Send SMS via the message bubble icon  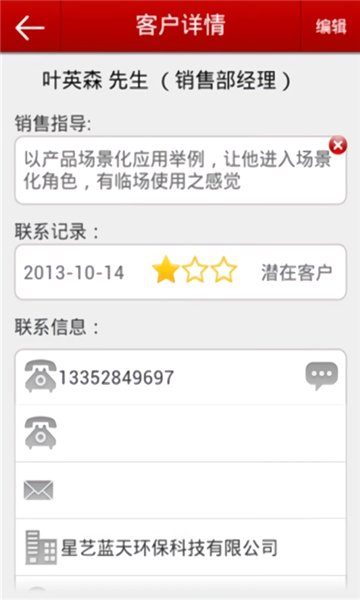pyautogui.click(x=322, y=376)
